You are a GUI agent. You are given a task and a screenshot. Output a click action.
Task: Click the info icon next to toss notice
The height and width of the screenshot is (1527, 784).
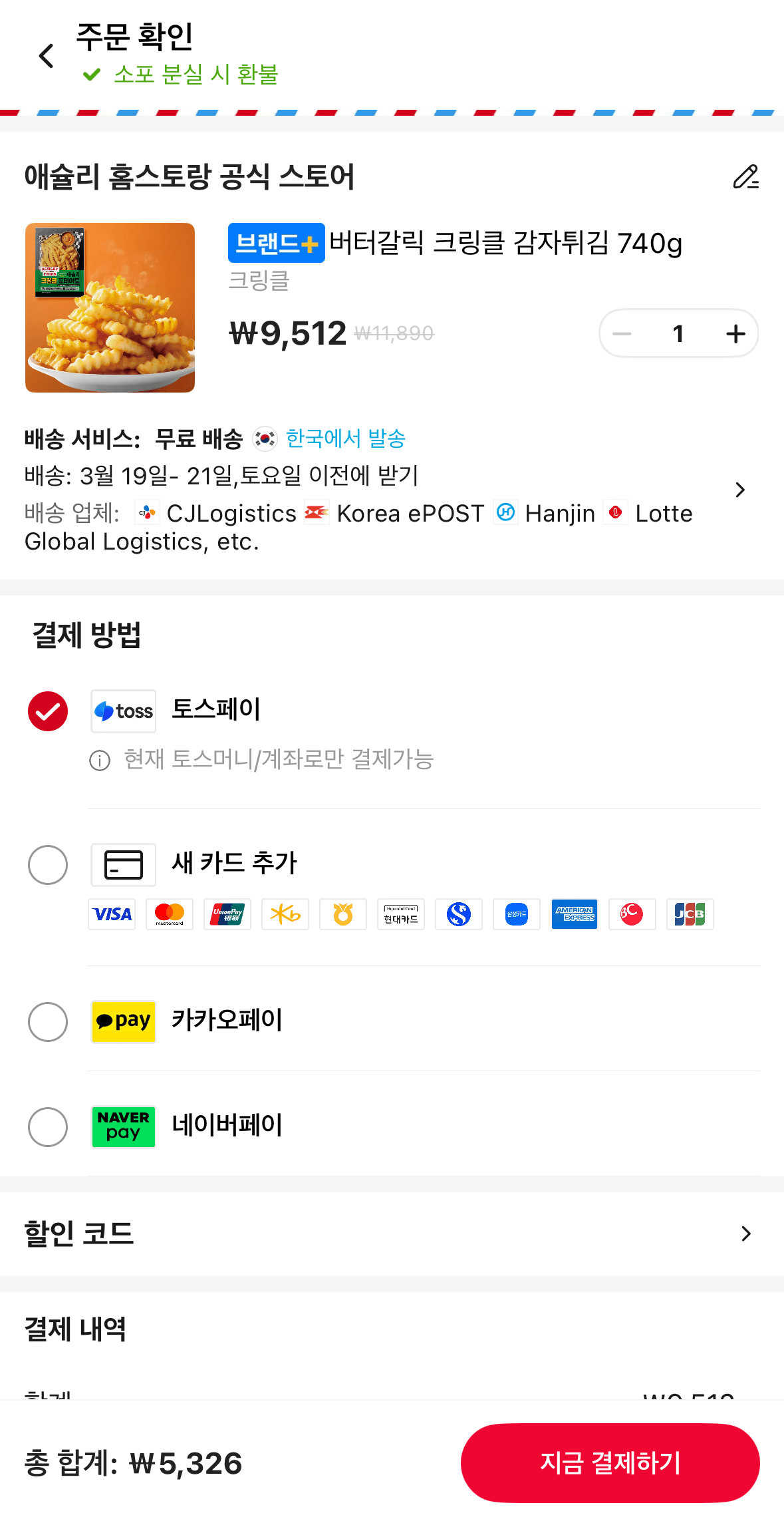pos(100,761)
